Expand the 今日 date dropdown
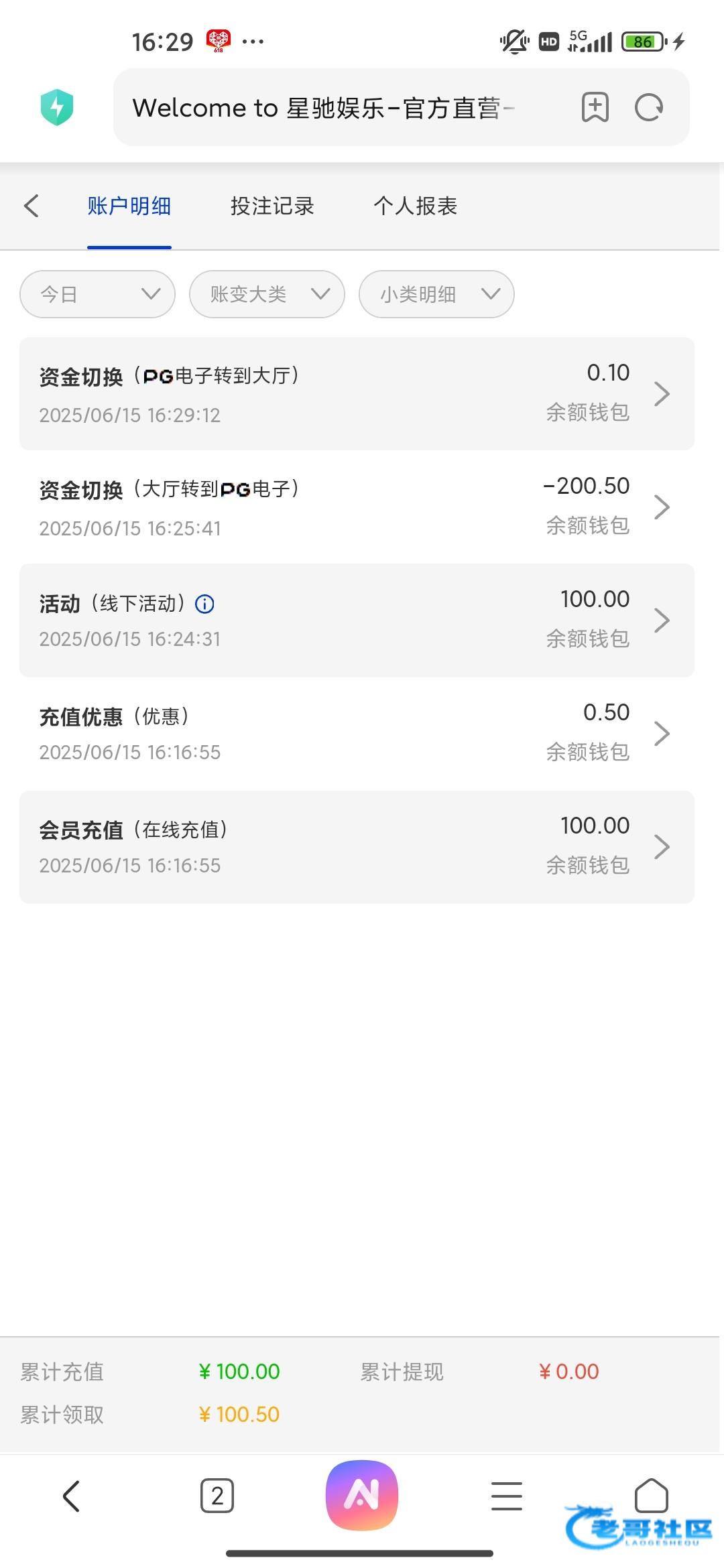 (97, 294)
